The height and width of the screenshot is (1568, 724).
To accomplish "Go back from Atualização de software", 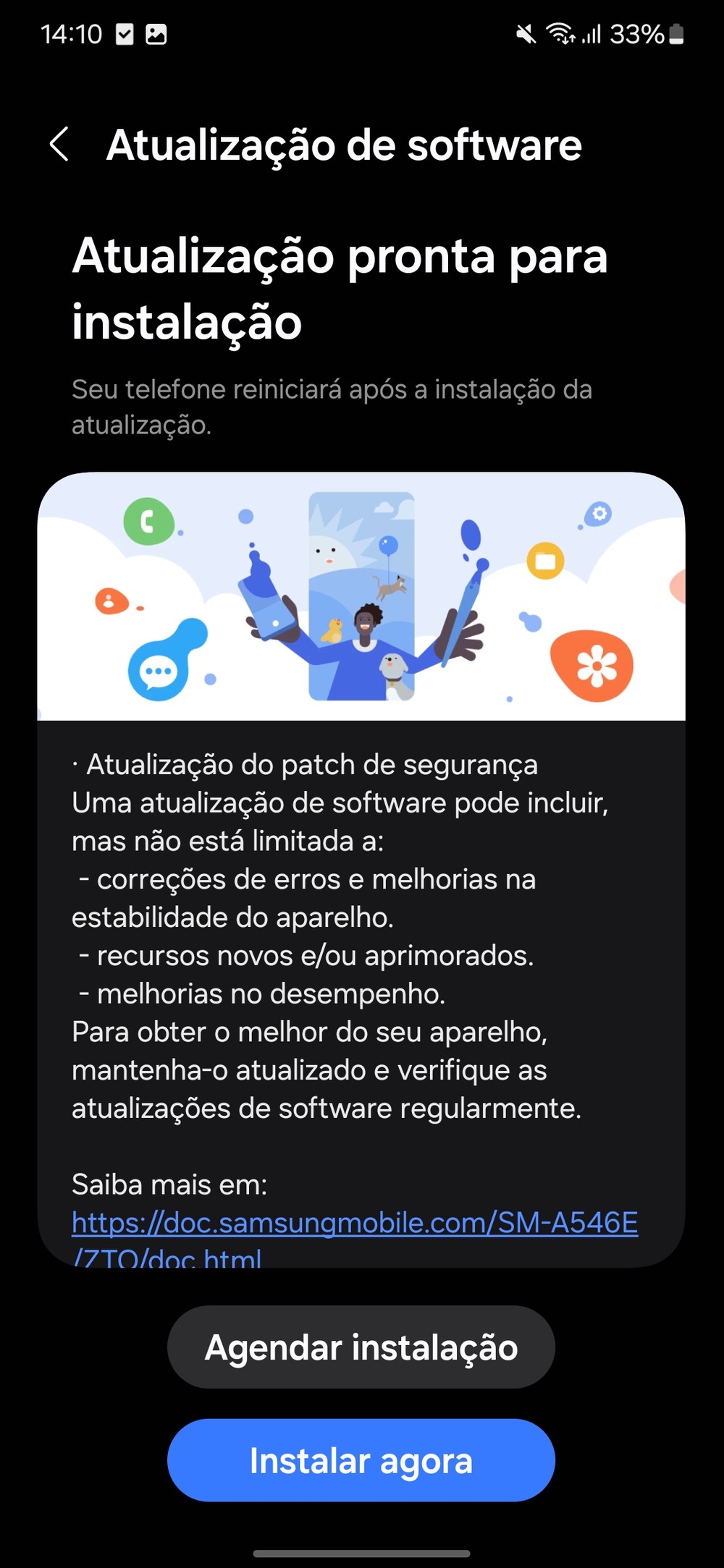I will click(x=59, y=144).
